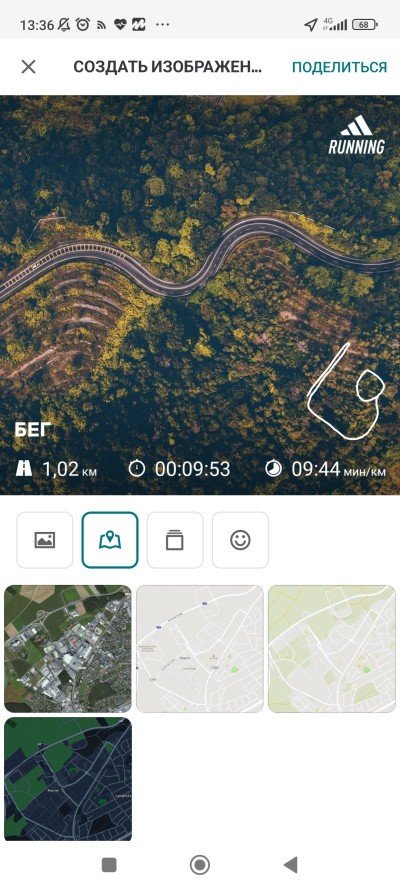Open the smiley sticker option
Viewport: 400px width, 889px height.
pyautogui.click(x=240, y=540)
